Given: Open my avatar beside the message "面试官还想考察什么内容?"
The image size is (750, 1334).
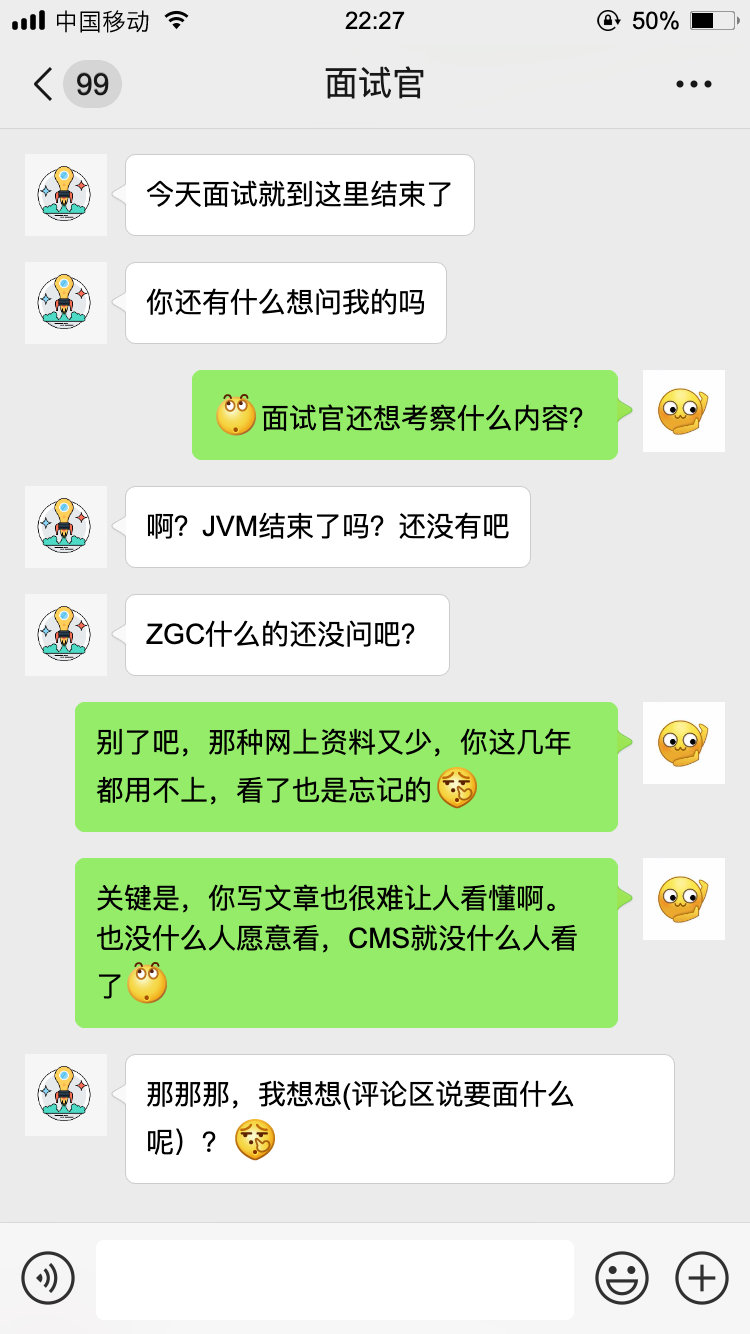Looking at the screenshot, I should 683,411.
